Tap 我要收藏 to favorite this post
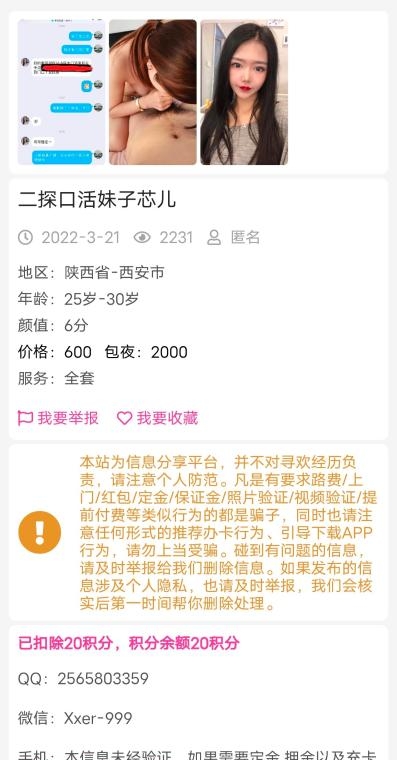Screen dimensions: 397x760 coord(158,418)
